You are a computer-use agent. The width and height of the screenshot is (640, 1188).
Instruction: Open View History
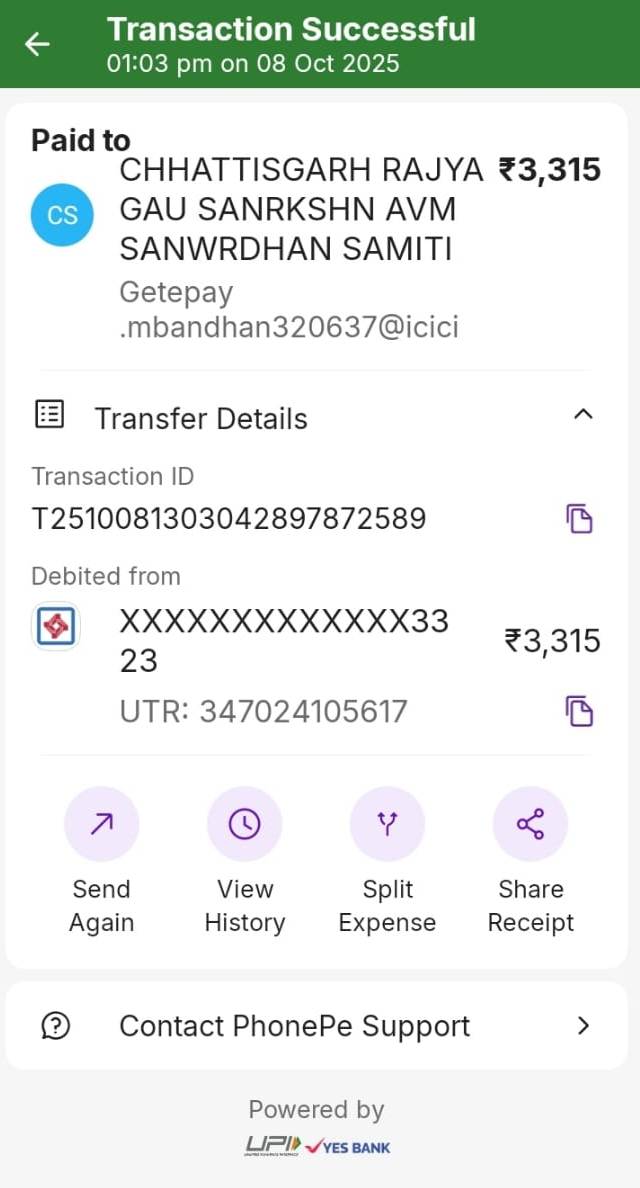click(244, 825)
